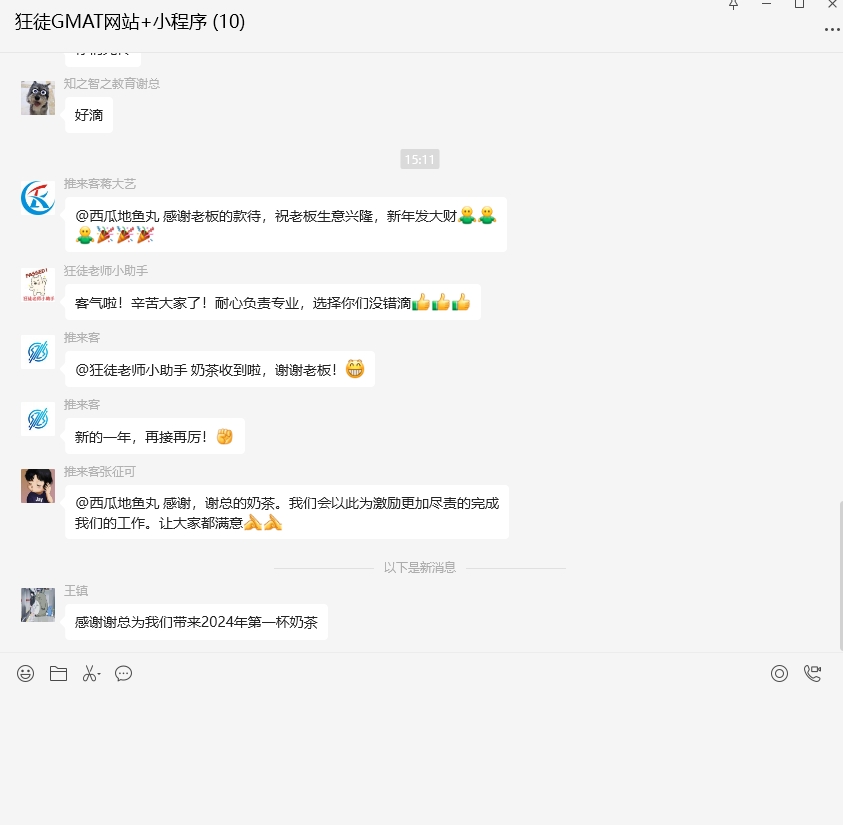Click the message typing area
Viewport: 843px width, 825px height.
coord(420,750)
